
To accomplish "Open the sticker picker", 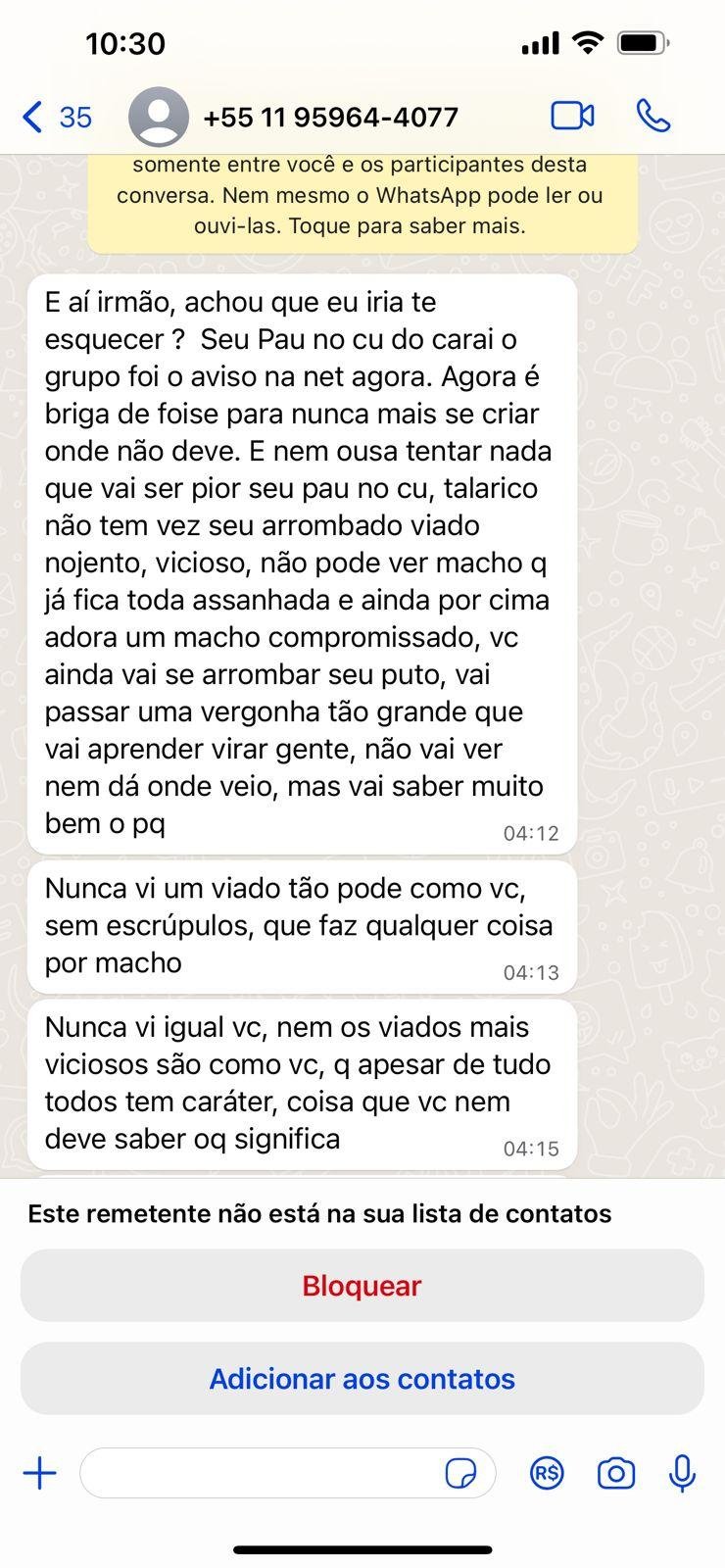I will pyautogui.click(x=461, y=1473).
